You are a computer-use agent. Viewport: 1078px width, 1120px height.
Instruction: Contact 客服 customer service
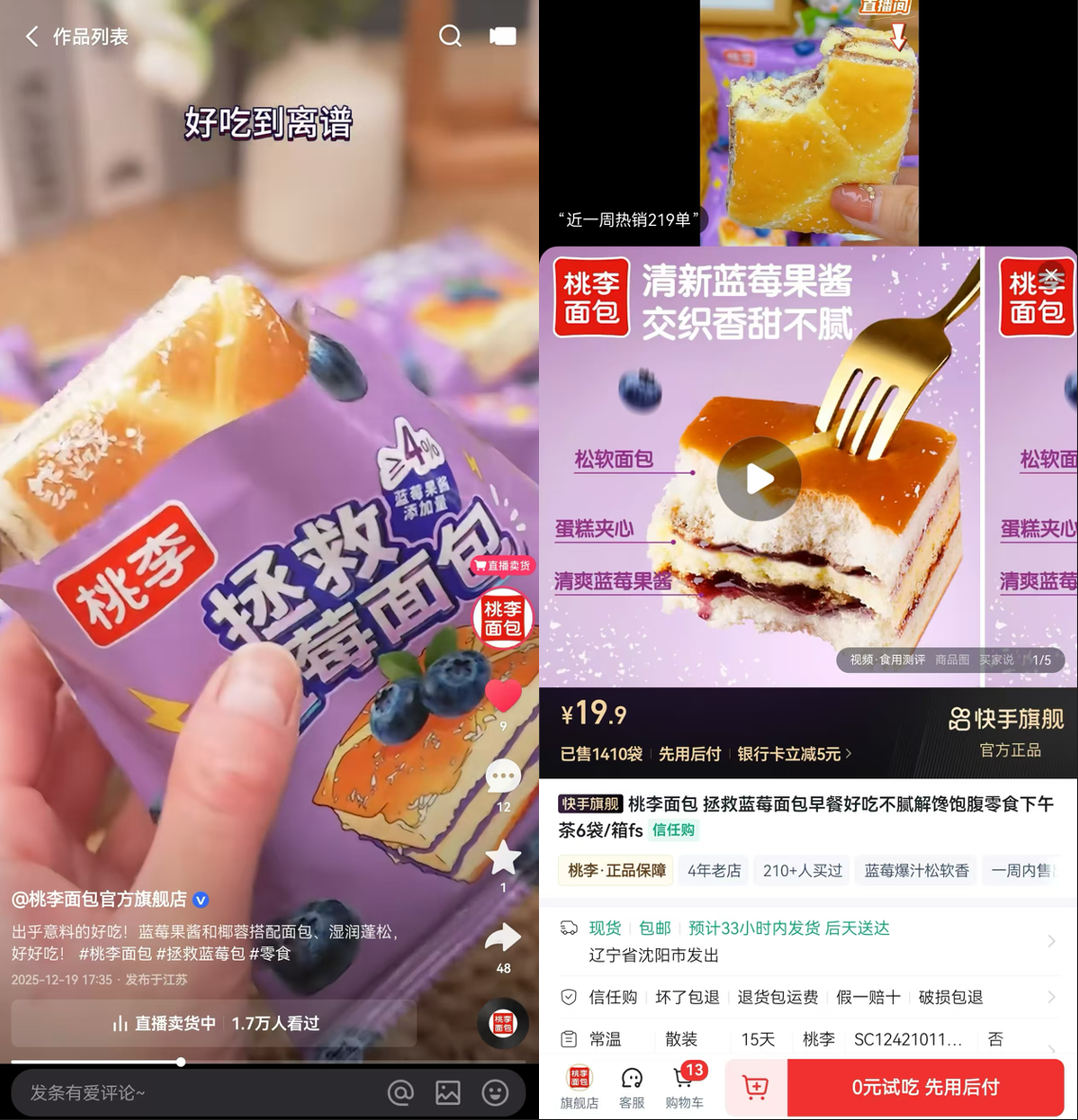click(x=632, y=1087)
